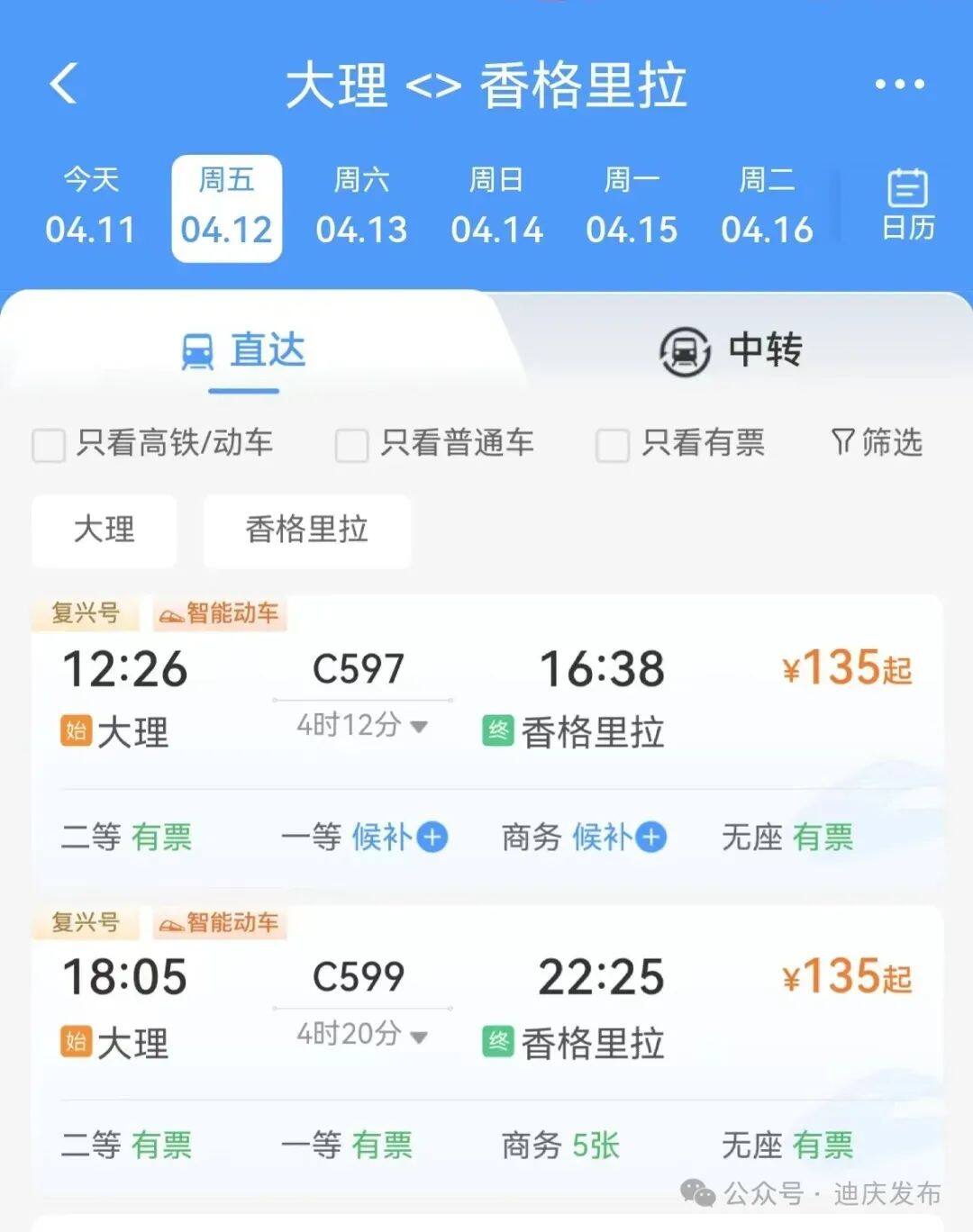
Task: Select Saturday 04.13 date
Action: (361, 207)
